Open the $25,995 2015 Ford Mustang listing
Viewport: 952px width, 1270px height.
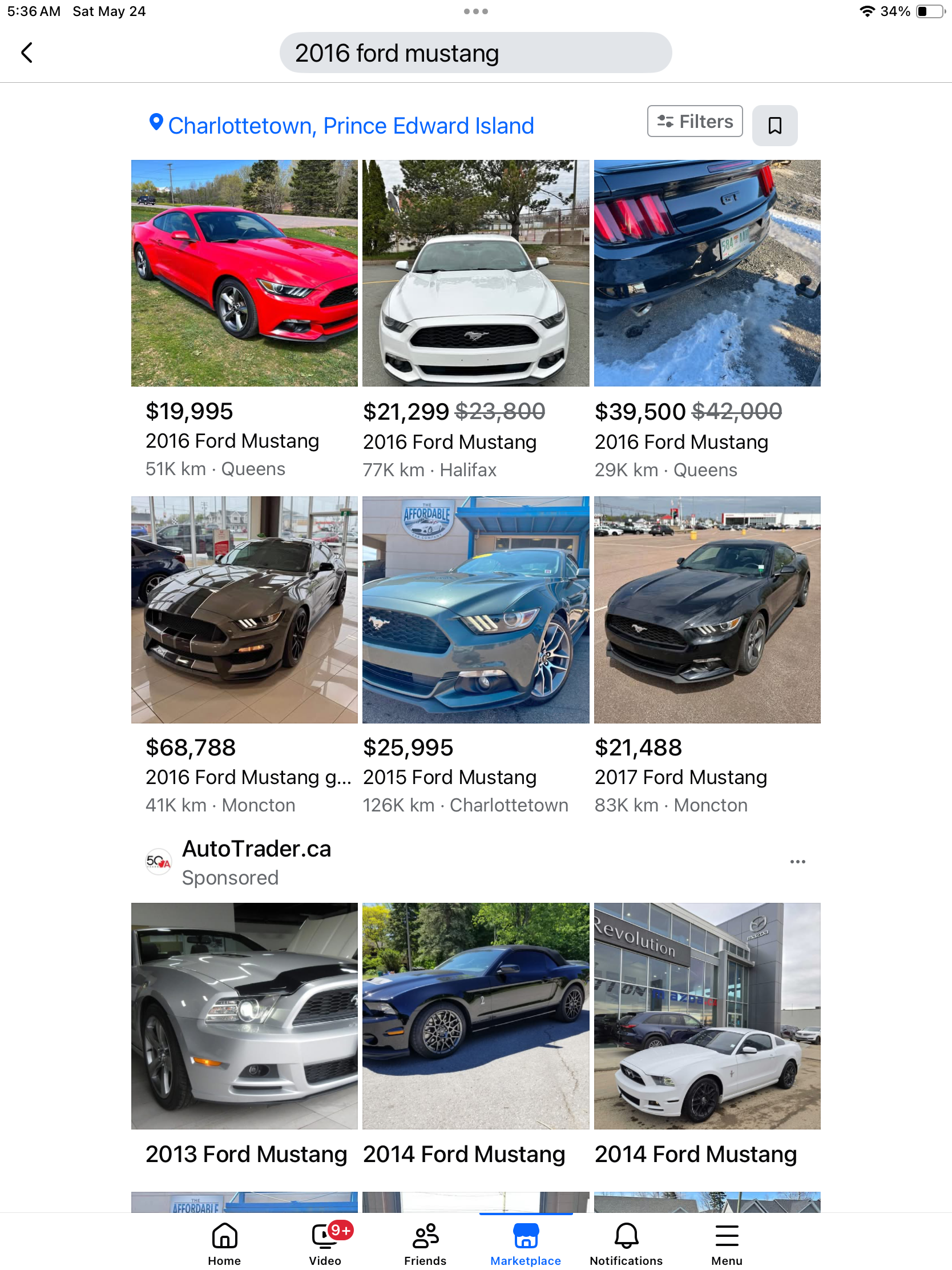(475, 610)
